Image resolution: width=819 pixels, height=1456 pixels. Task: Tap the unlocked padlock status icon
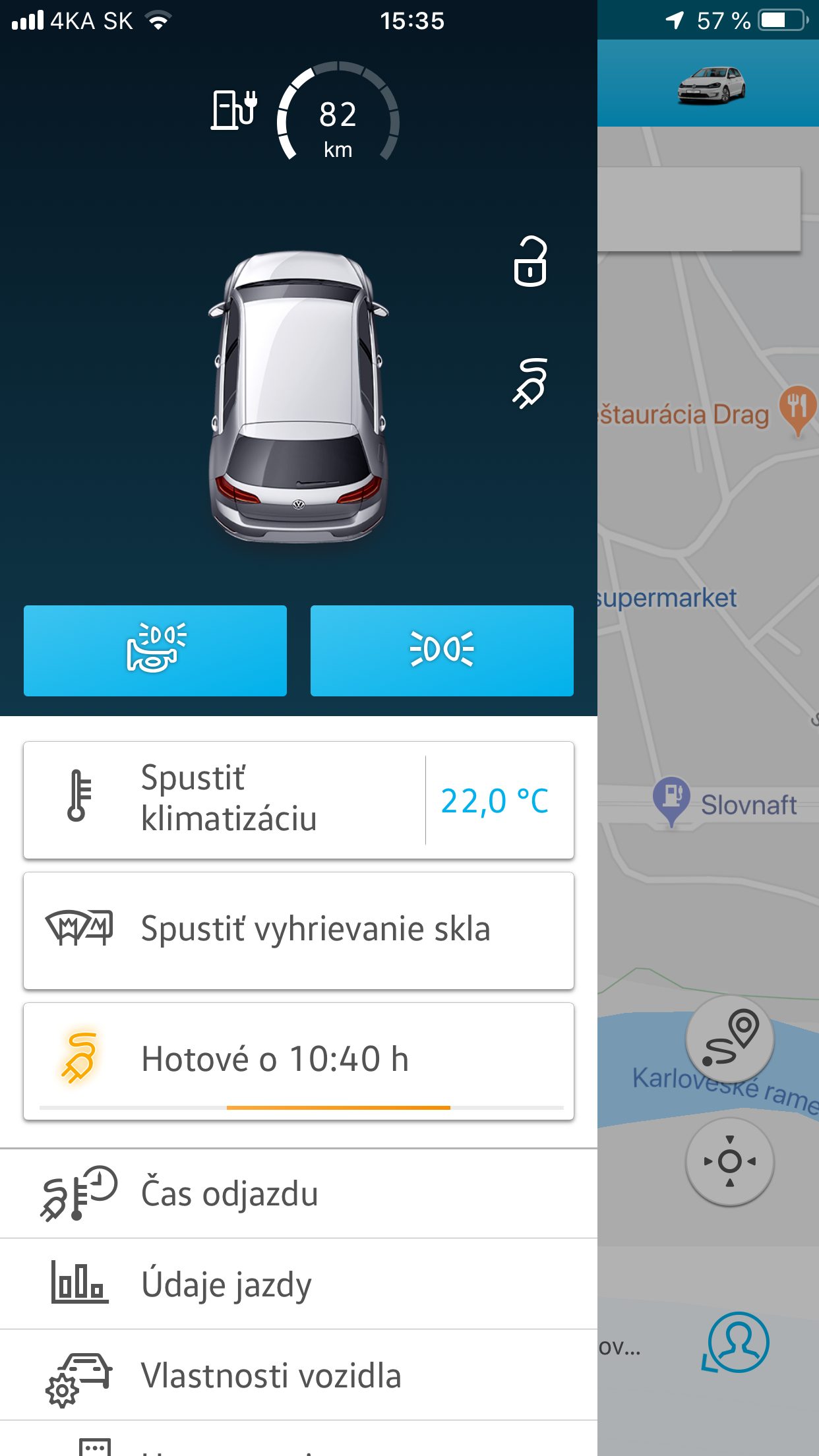[530, 261]
